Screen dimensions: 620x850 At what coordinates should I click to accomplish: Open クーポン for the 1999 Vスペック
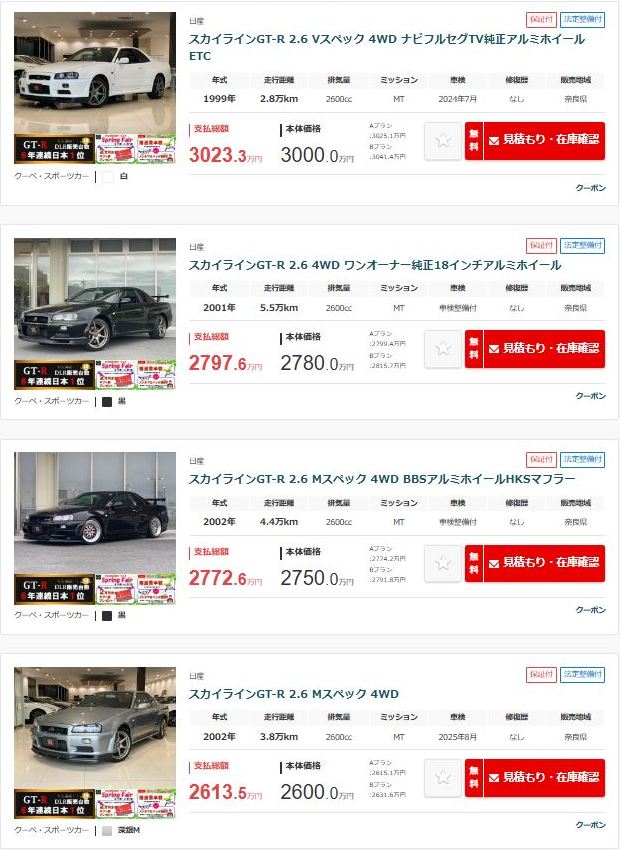click(x=590, y=187)
